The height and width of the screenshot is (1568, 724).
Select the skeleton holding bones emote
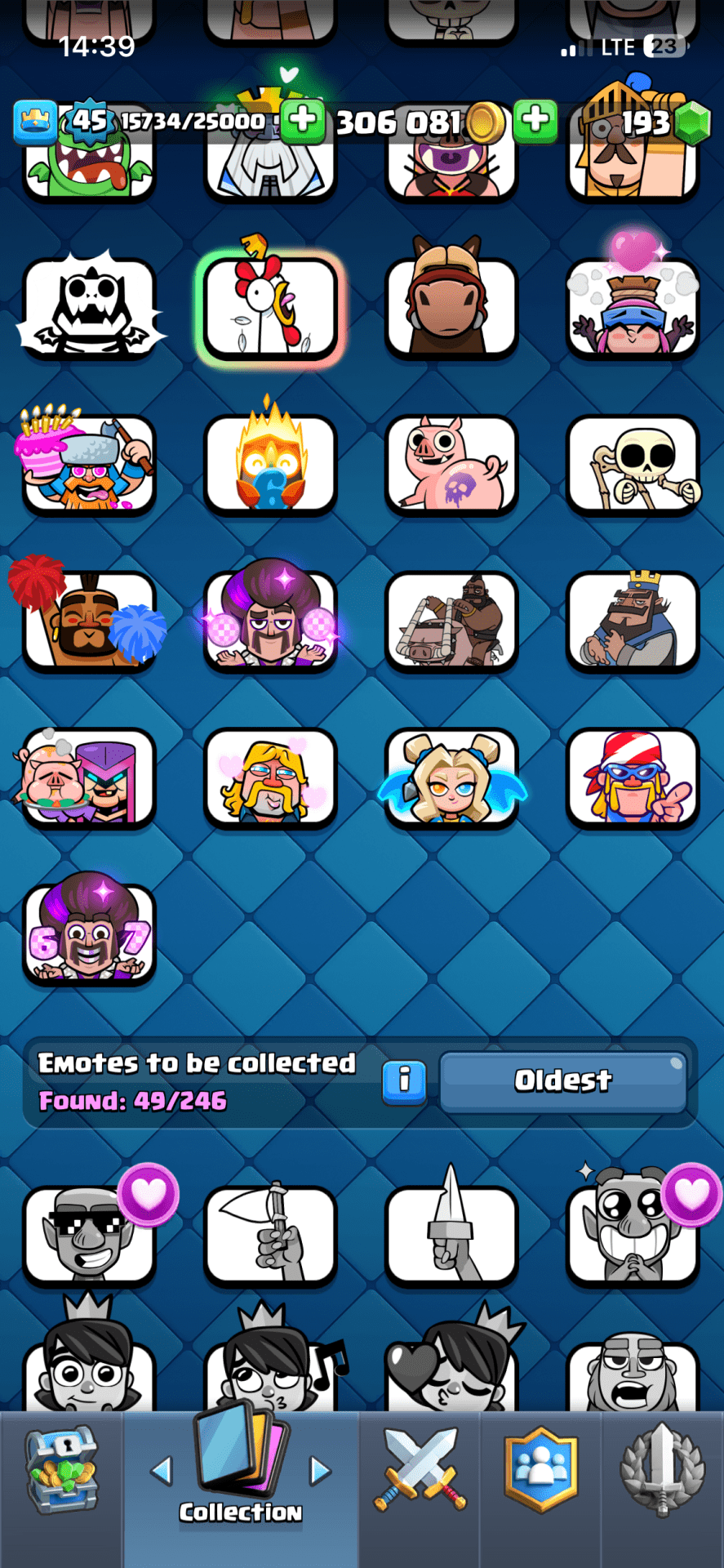coord(633,464)
